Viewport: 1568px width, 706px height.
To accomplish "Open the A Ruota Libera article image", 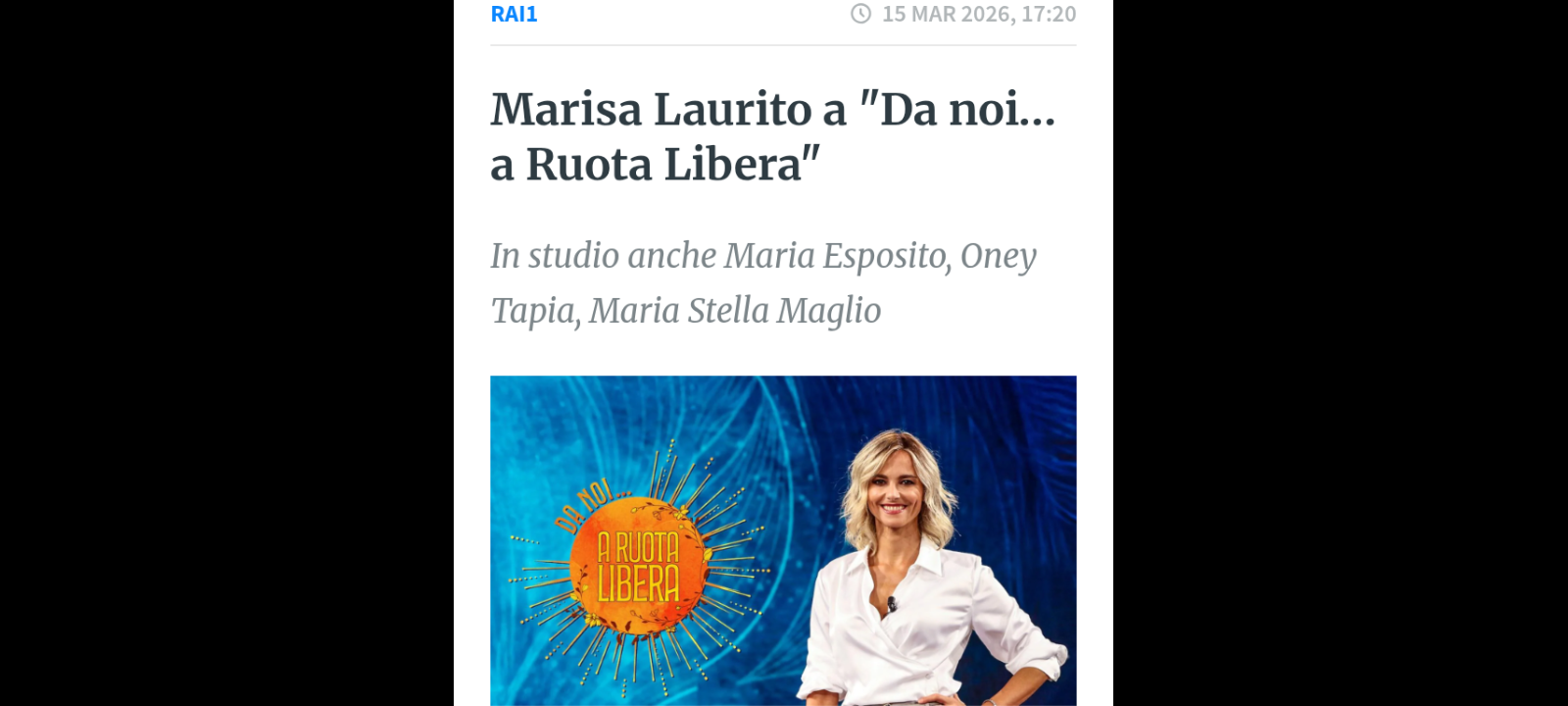I will [x=783, y=539].
